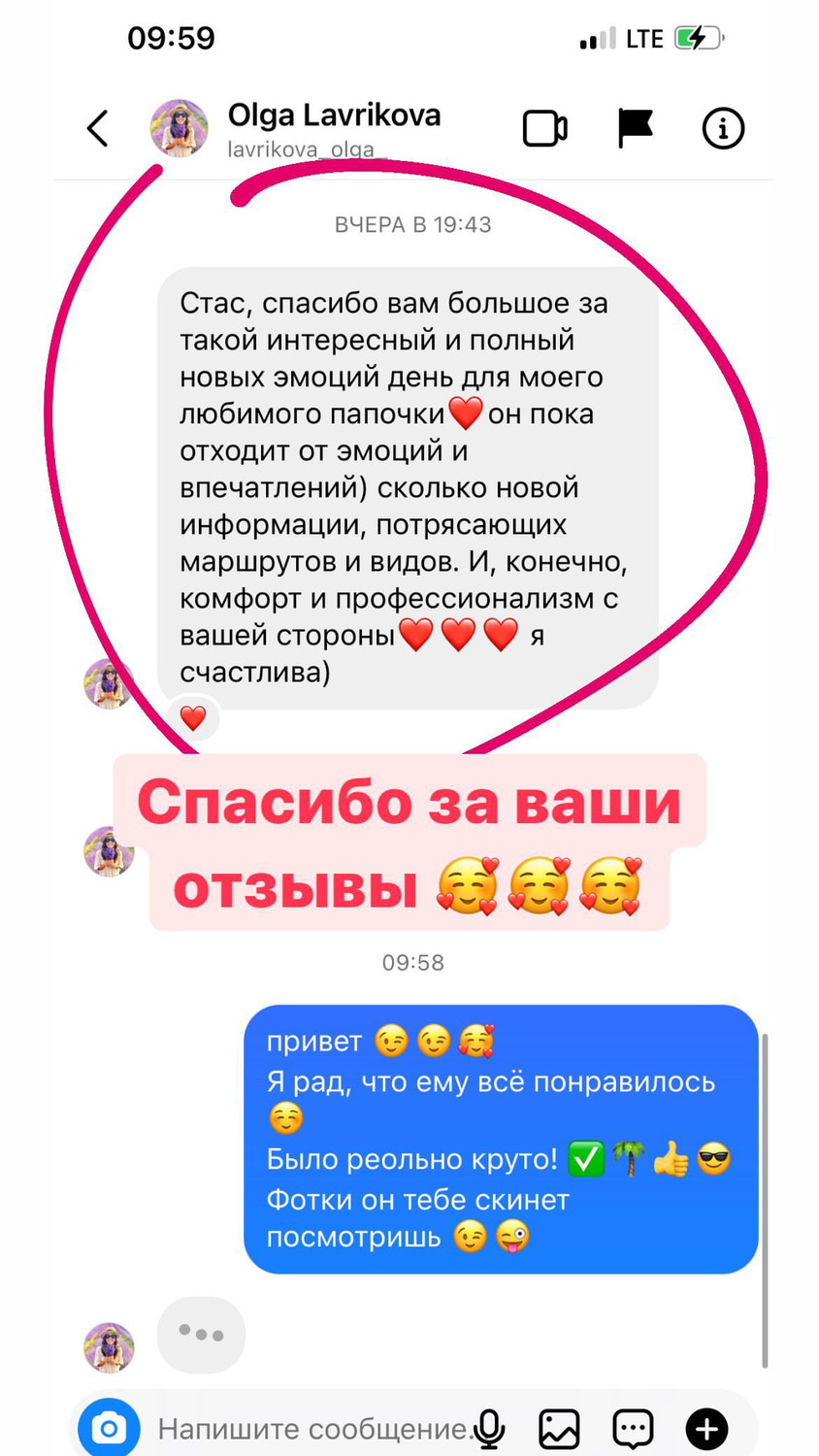The image size is (819, 1456).
Task: Open the conversation info details
Action: (723, 128)
